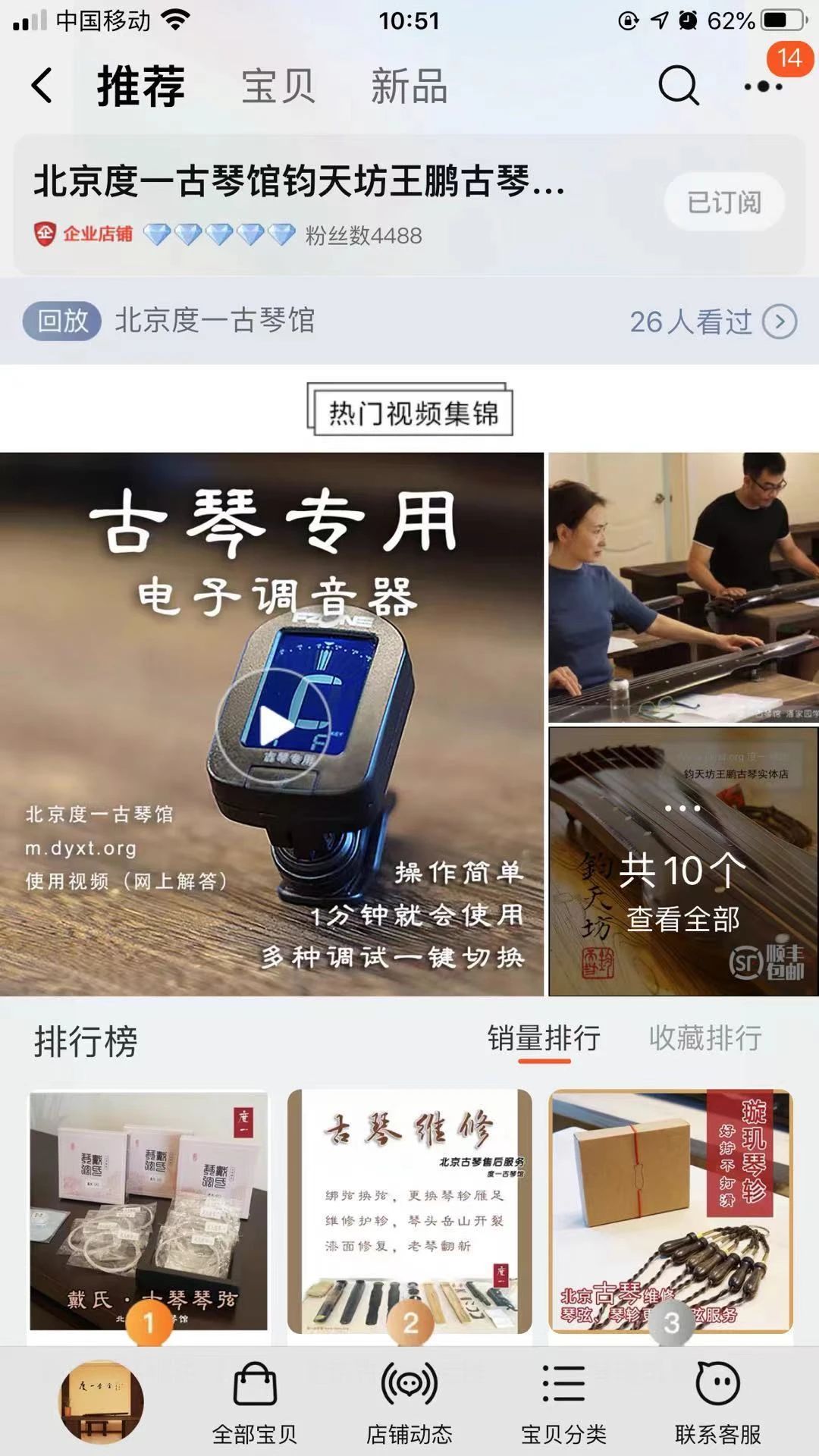Switch to the 宝贝 tab
Image resolution: width=819 pixels, height=1456 pixels.
pyautogui.click(x=278, y=86)
